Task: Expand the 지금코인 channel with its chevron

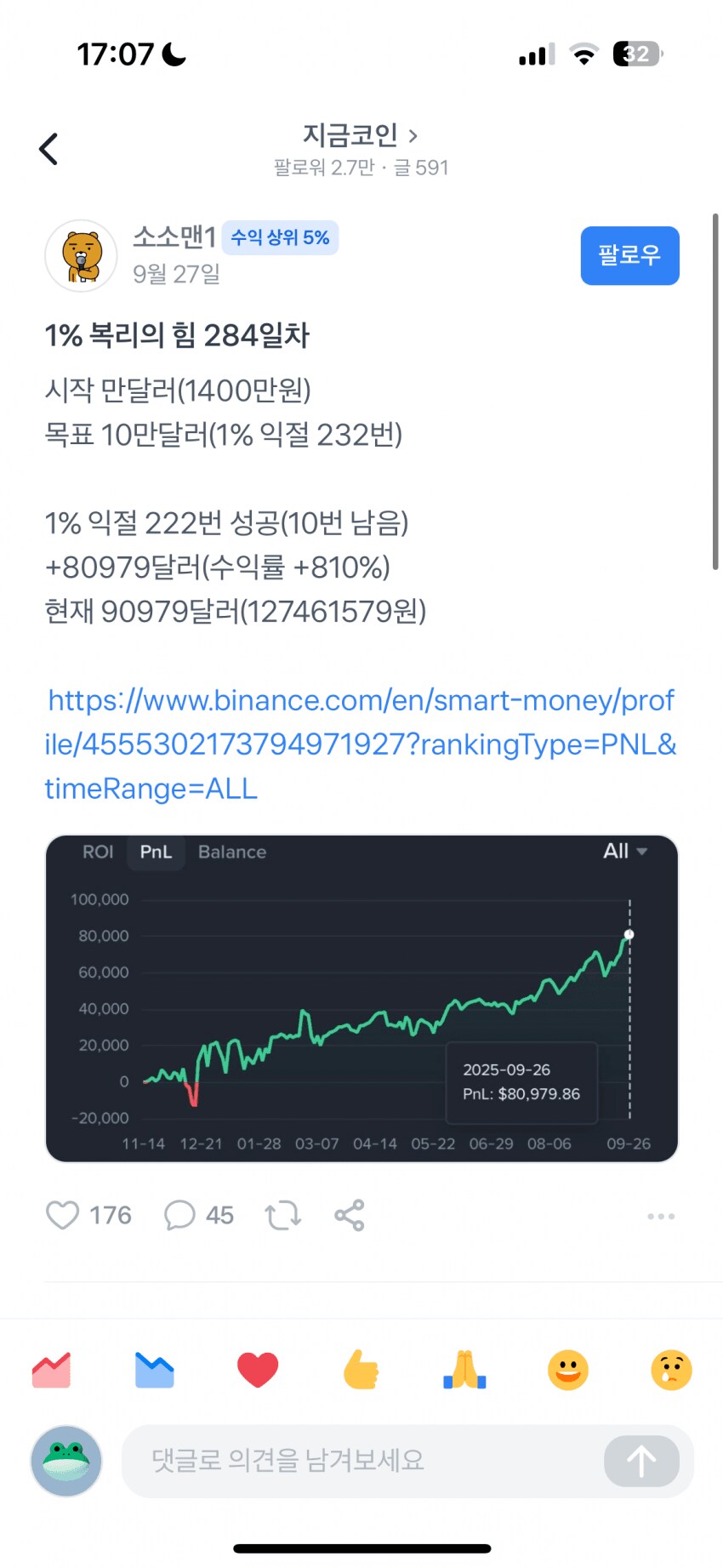Action: (x=414, y=134)
